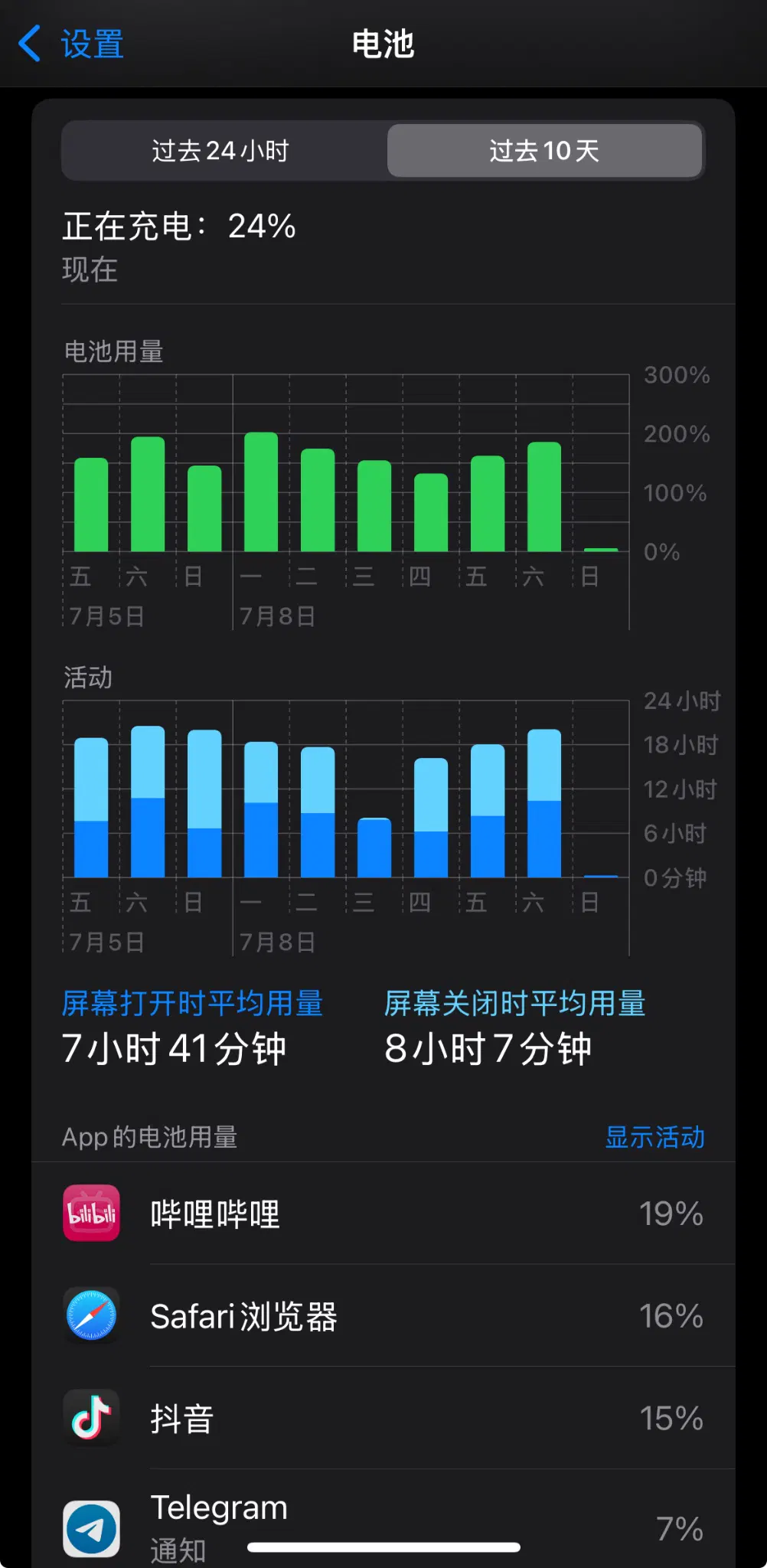Tap the 抖音 (TikTok) app icon
Viewport: 767px width, 1568px height.
(x=92, y=1418)
